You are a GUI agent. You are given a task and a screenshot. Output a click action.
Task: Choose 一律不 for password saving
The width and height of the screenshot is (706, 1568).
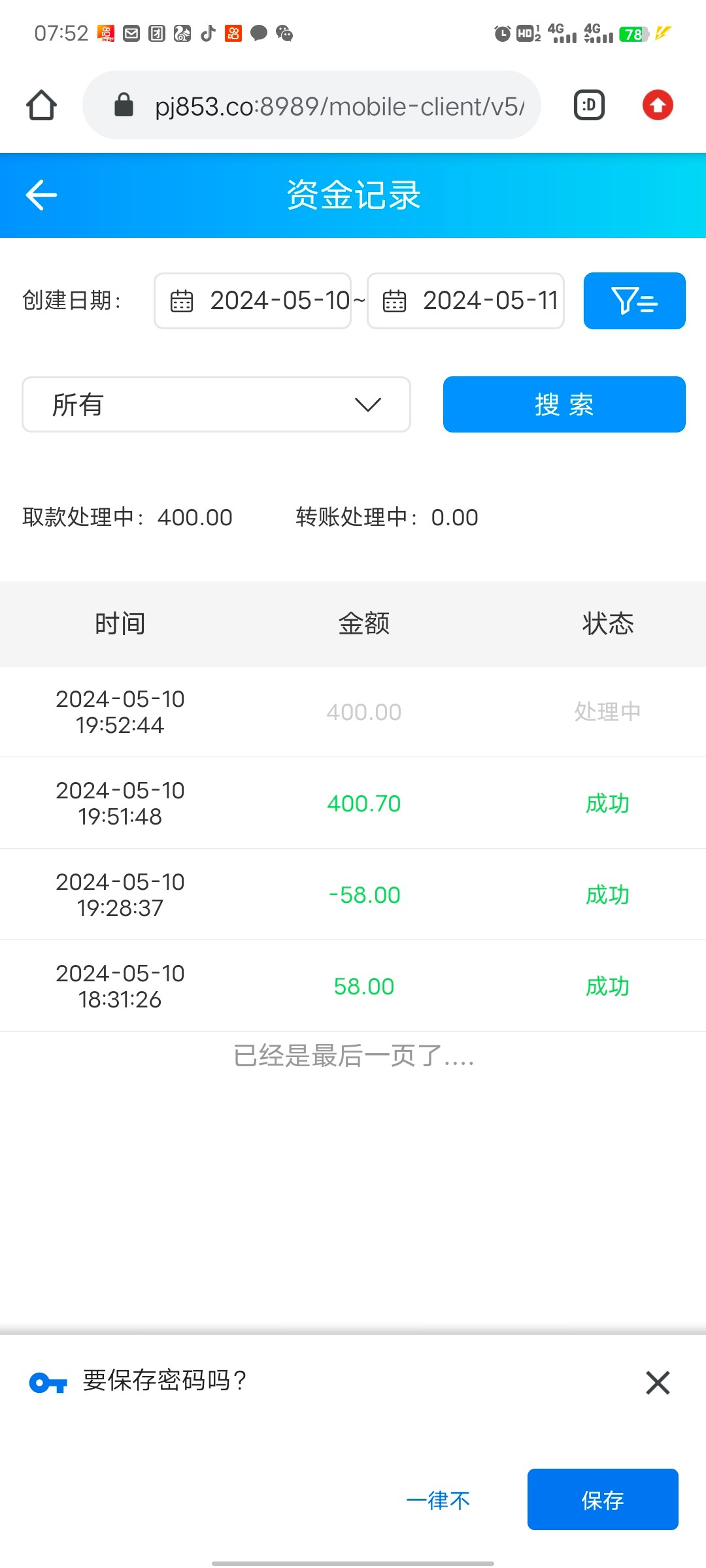(x=438, y=1500)
